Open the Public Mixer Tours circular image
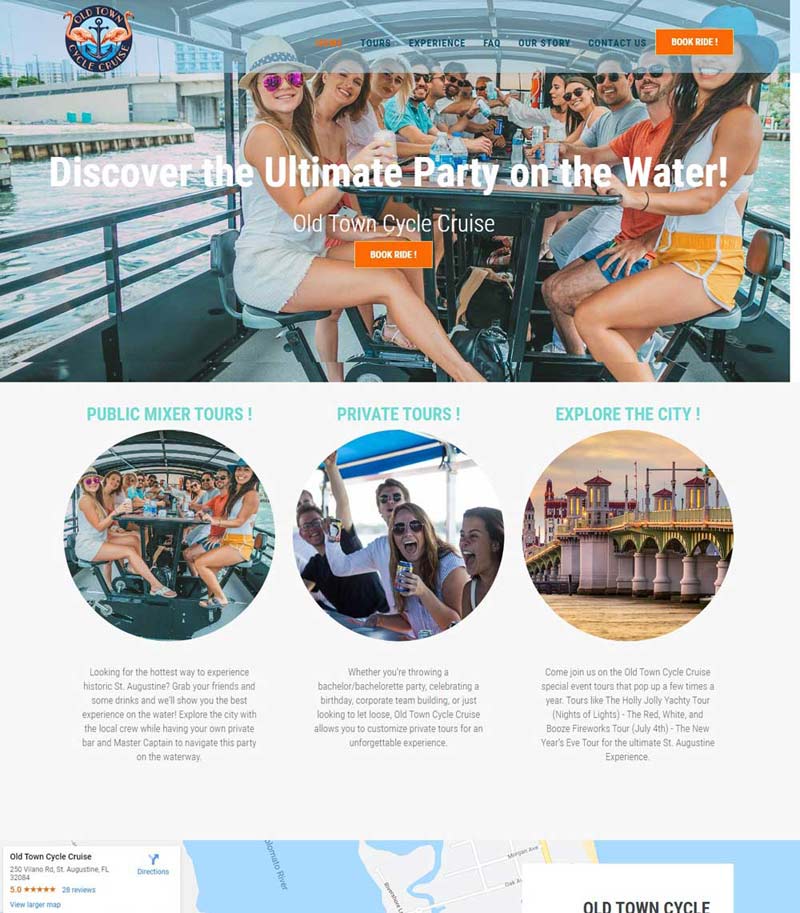 [169, 535]
